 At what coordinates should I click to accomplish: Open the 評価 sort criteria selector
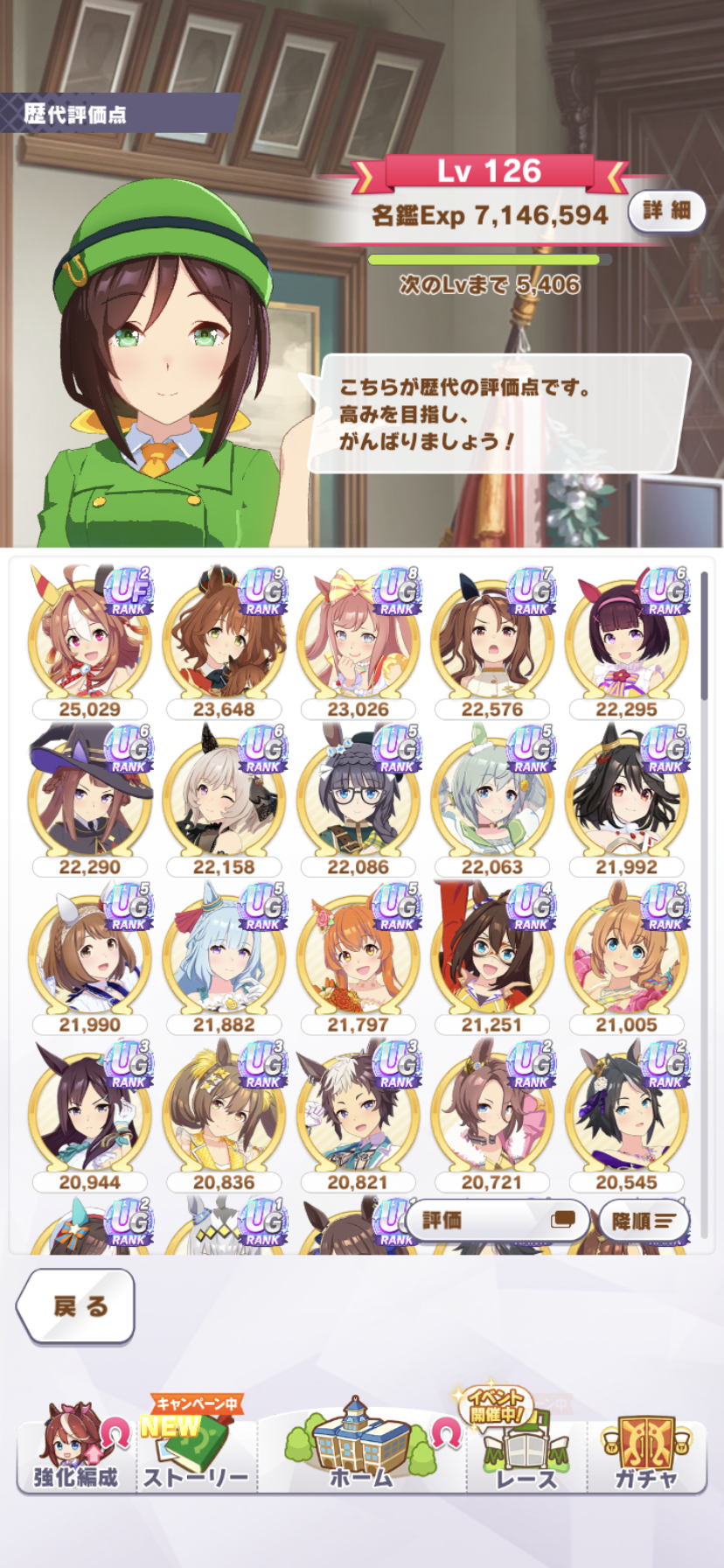click(497, 1220)
